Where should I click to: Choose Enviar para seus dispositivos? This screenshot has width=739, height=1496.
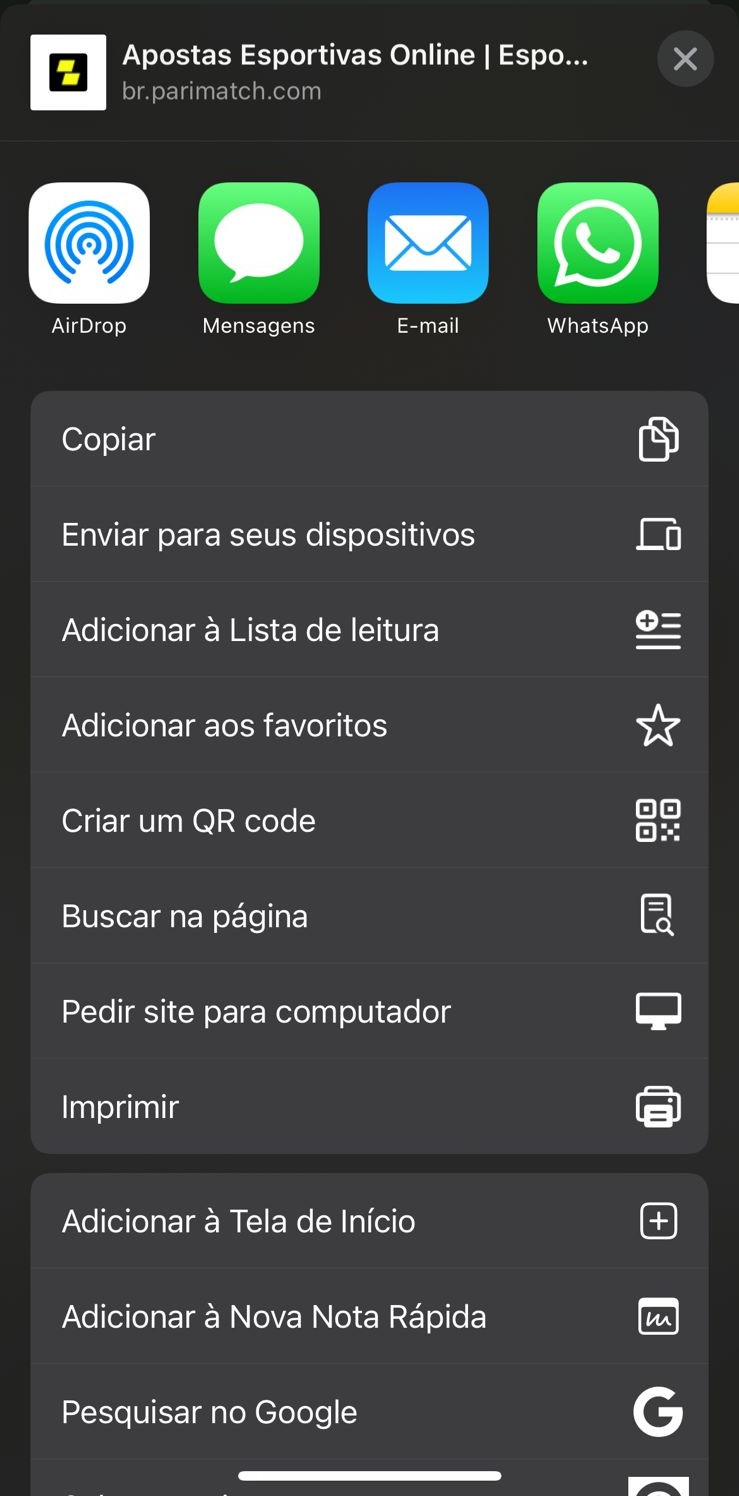click(x=369, y=534)
